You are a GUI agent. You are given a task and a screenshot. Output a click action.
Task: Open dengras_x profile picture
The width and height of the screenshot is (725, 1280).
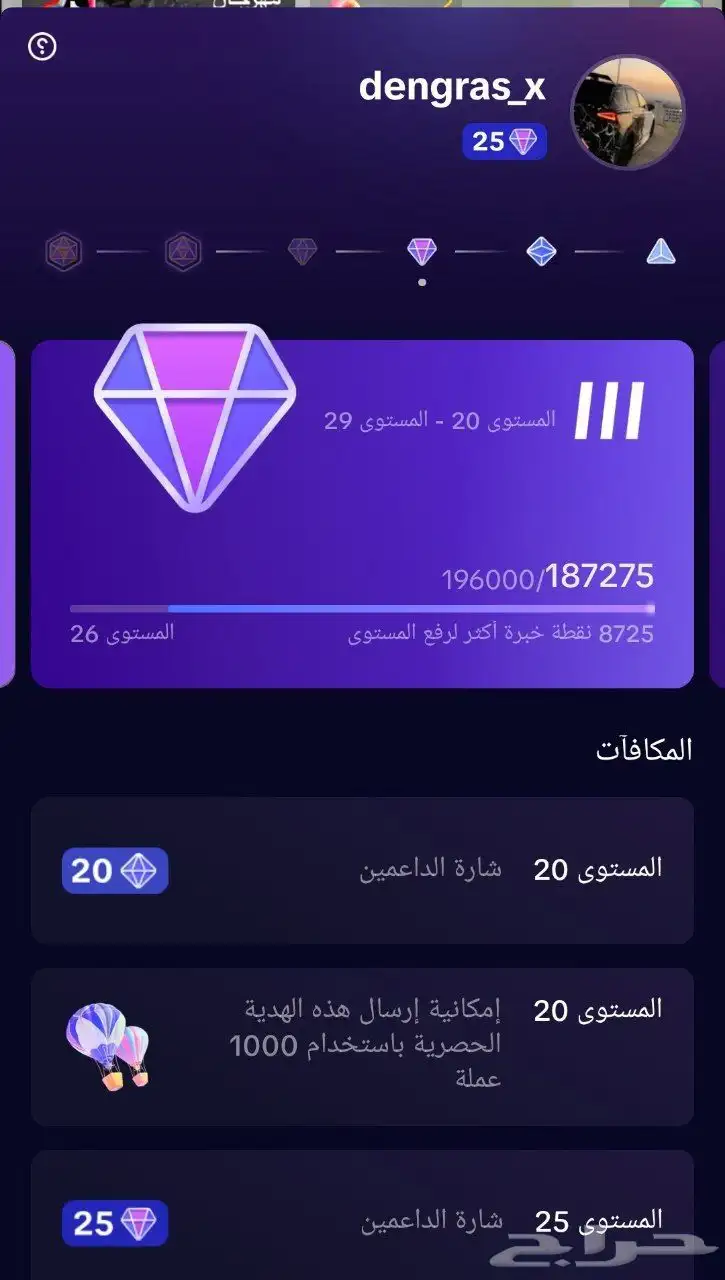(627, 112)
